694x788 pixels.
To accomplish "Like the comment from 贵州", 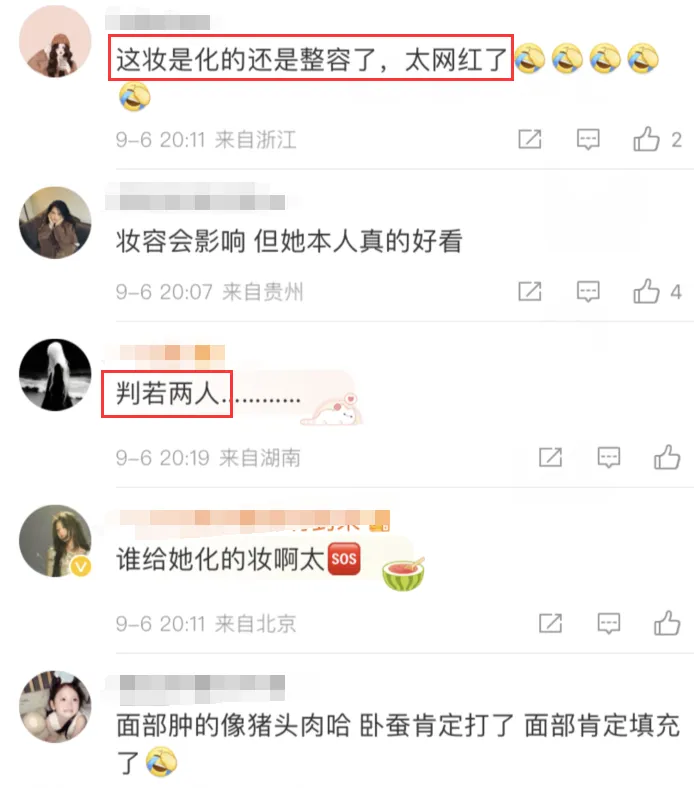I will coord(646,292).
